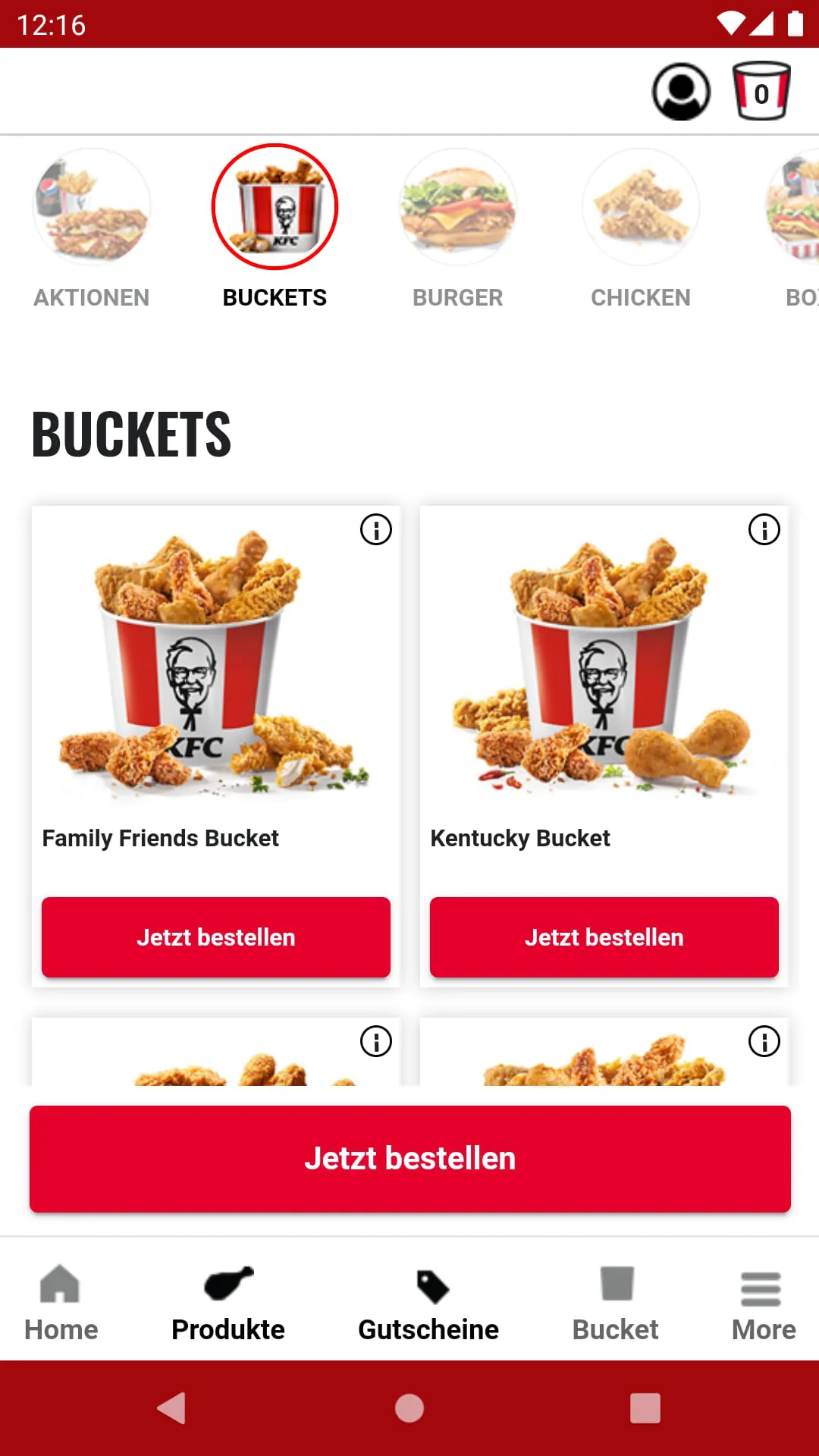Open the BURGER category

(x=458, y=206)
